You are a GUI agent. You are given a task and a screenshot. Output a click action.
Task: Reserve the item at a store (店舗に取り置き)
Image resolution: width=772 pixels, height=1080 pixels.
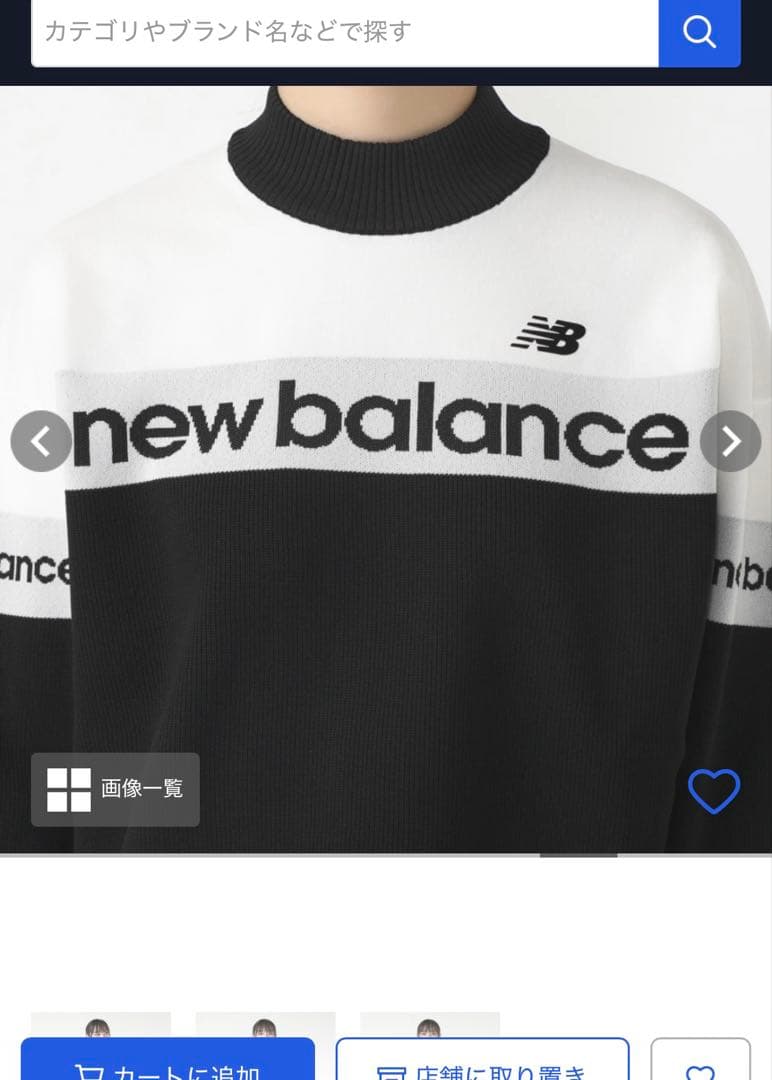coord(482,1064)
